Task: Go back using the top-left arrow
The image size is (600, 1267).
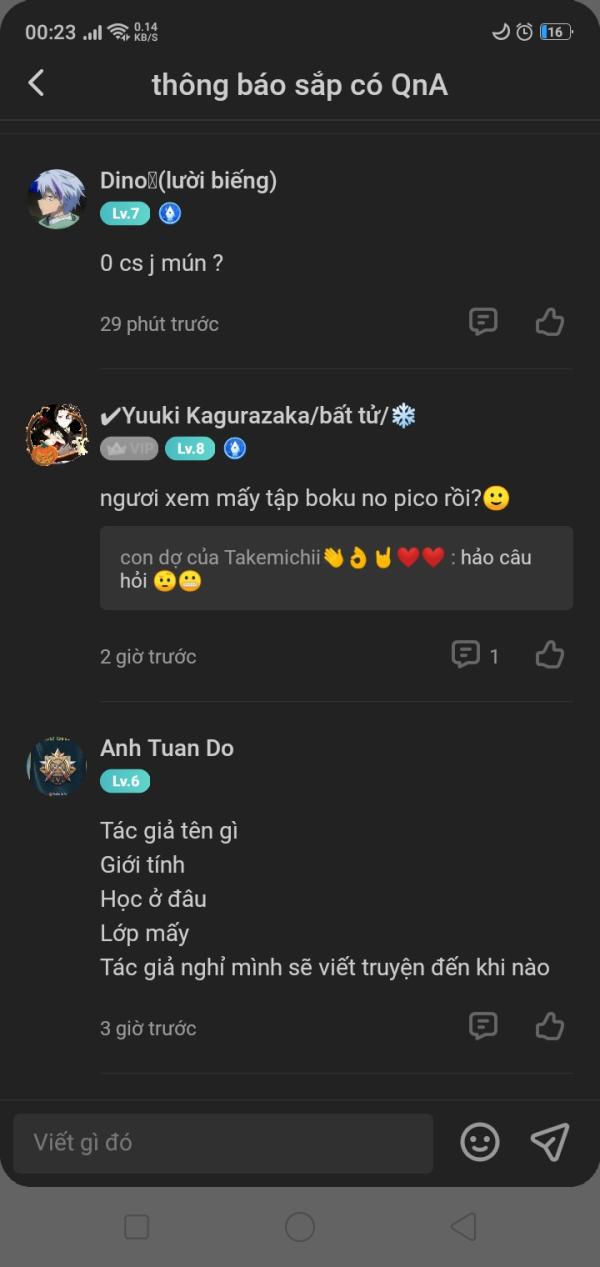Action: click(36, 83)
